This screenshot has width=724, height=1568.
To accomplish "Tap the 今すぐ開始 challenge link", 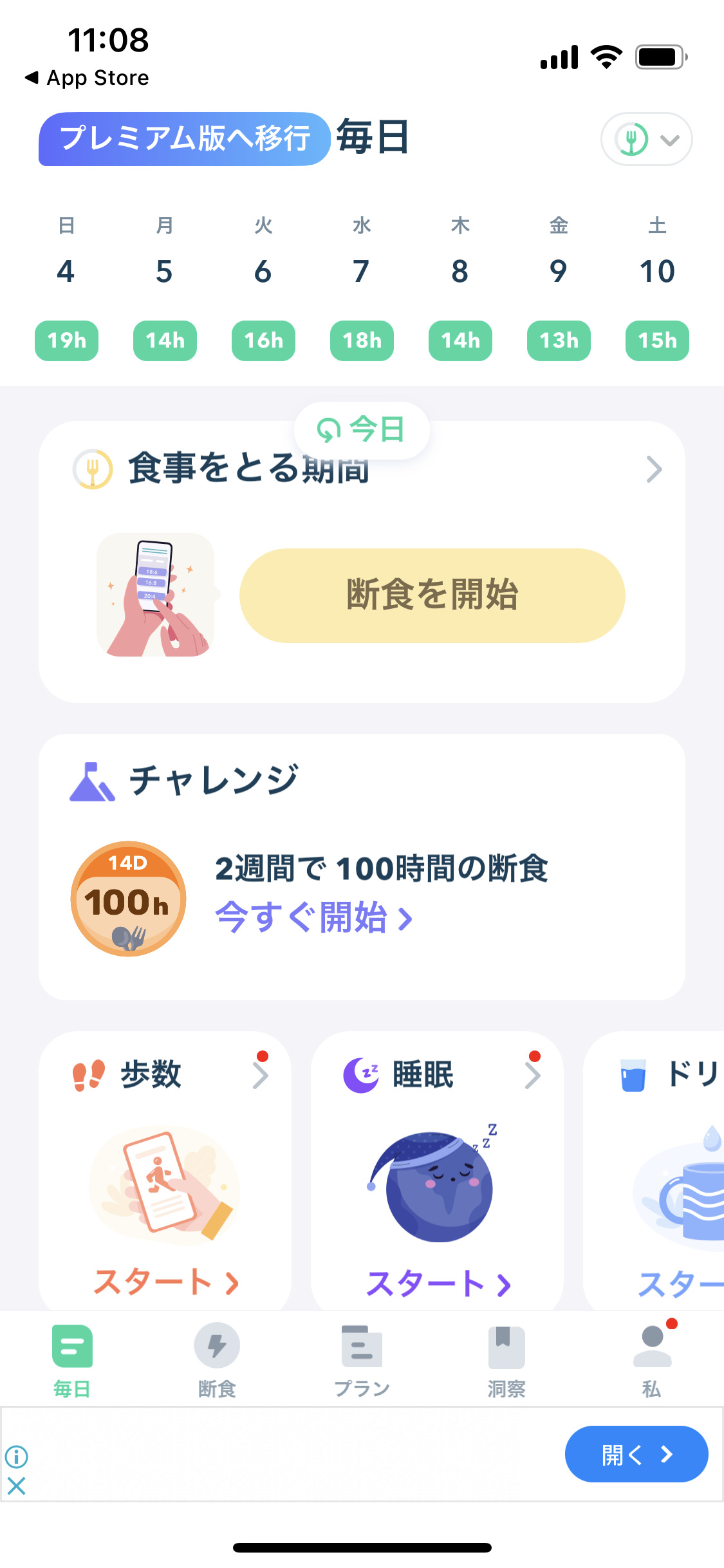I will click(x=313, y=918).
